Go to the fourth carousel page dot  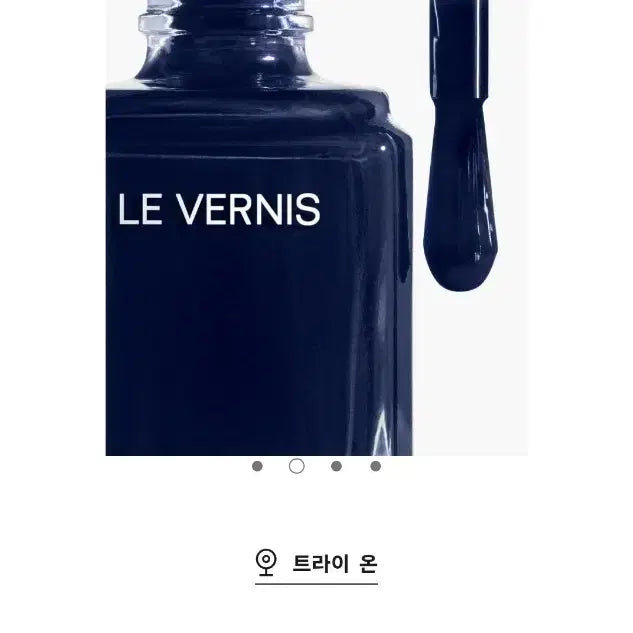pos(375,466)
